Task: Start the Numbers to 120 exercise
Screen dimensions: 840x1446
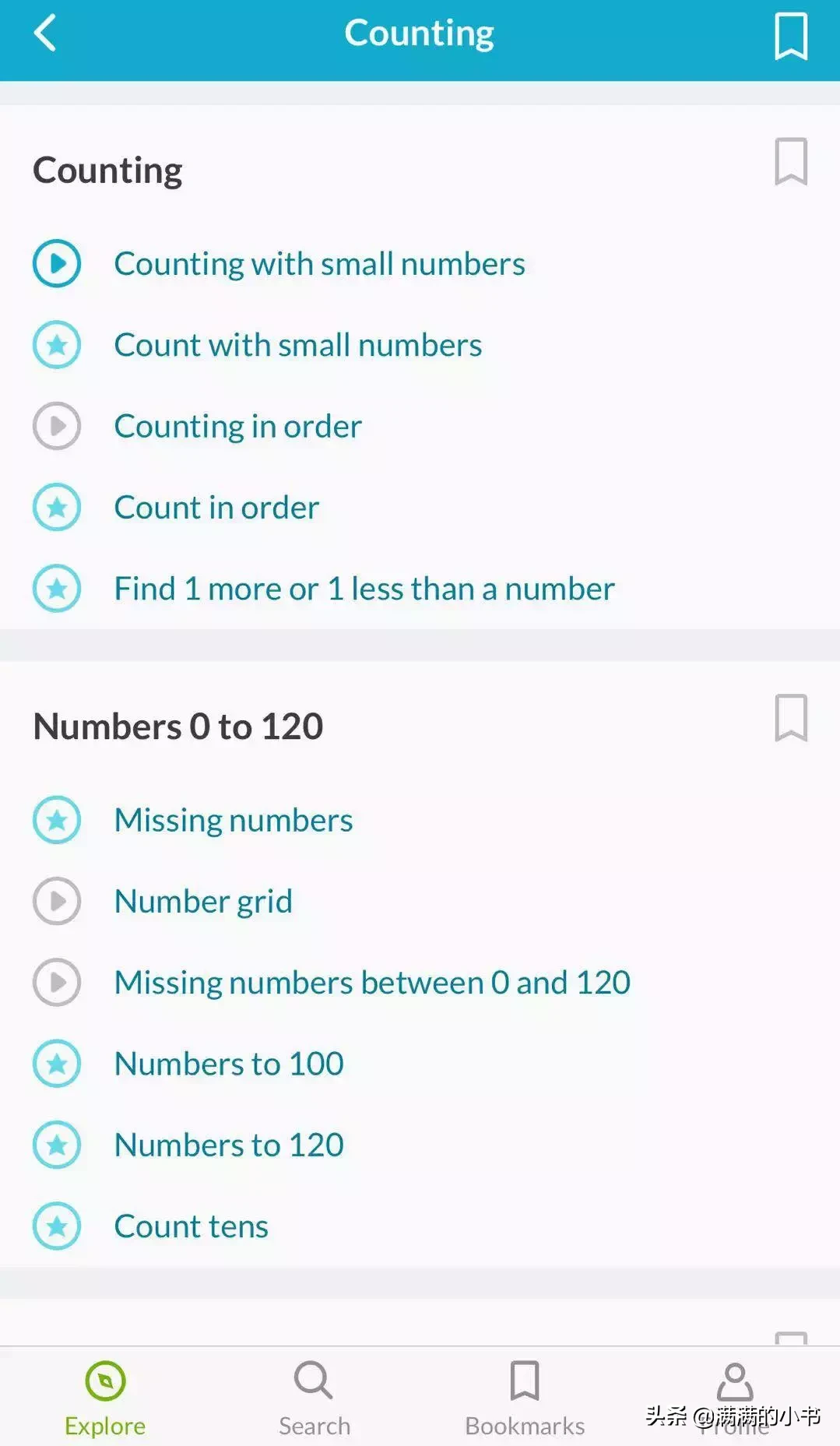Action: 228,1145
